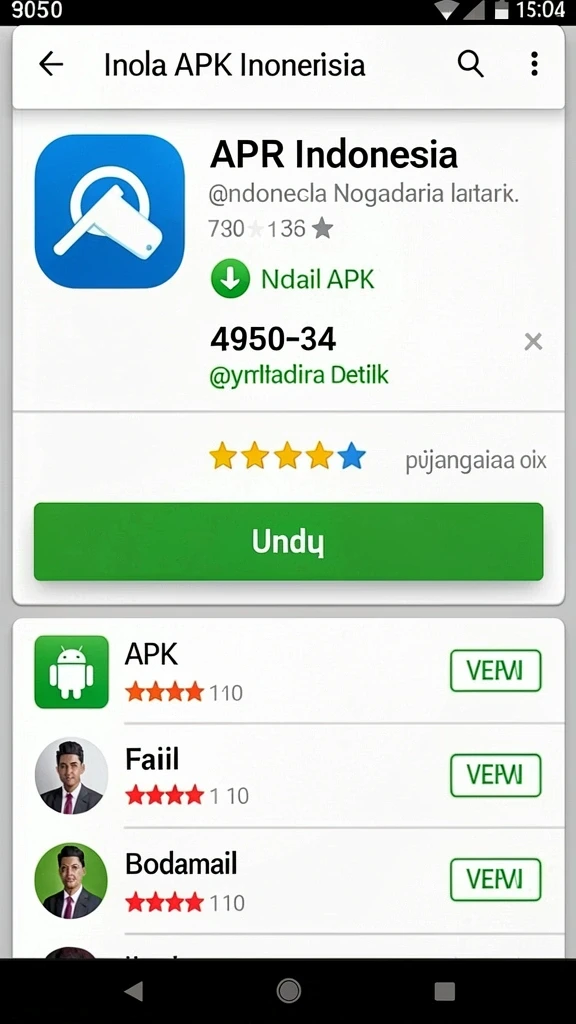
Task: Tap the green Ndail APK download icon
Action: point(230,279)
